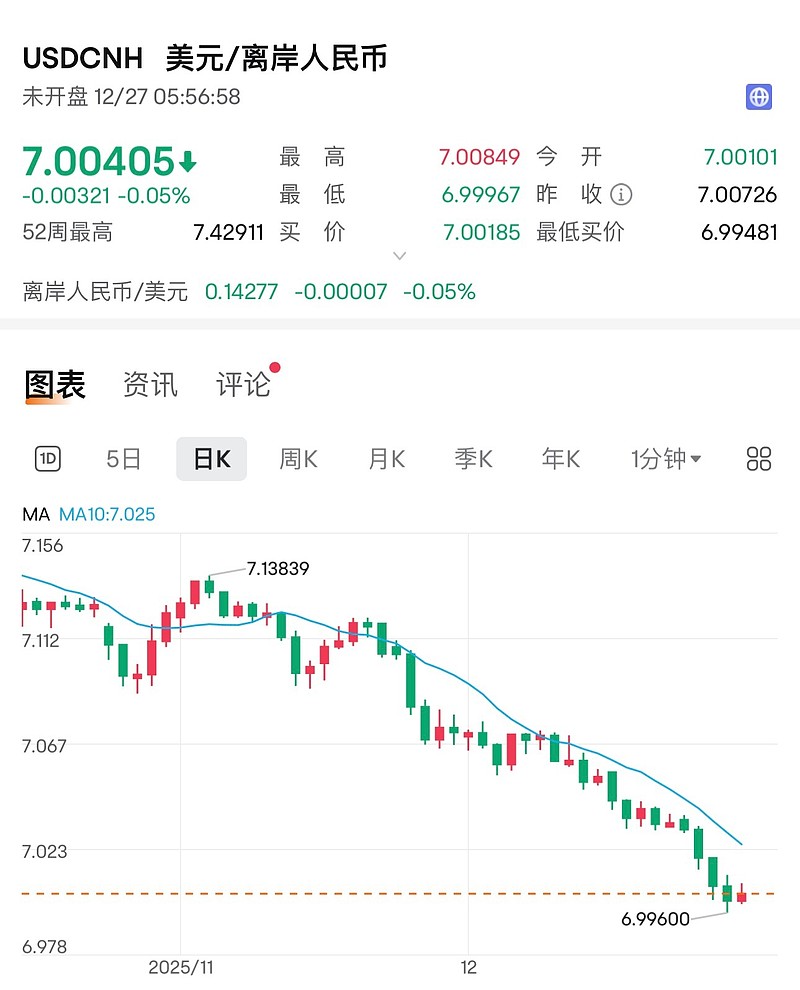
Task: Click the 6.99600 low price label
Action: click(x=655, y=918)
